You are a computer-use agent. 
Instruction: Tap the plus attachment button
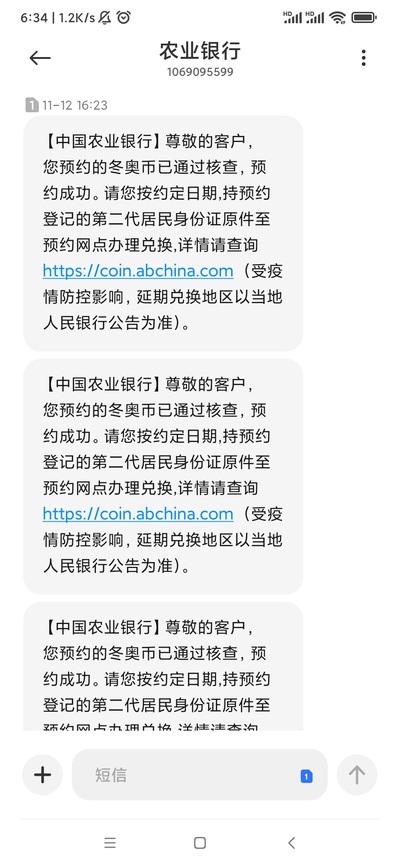[43, 775]
